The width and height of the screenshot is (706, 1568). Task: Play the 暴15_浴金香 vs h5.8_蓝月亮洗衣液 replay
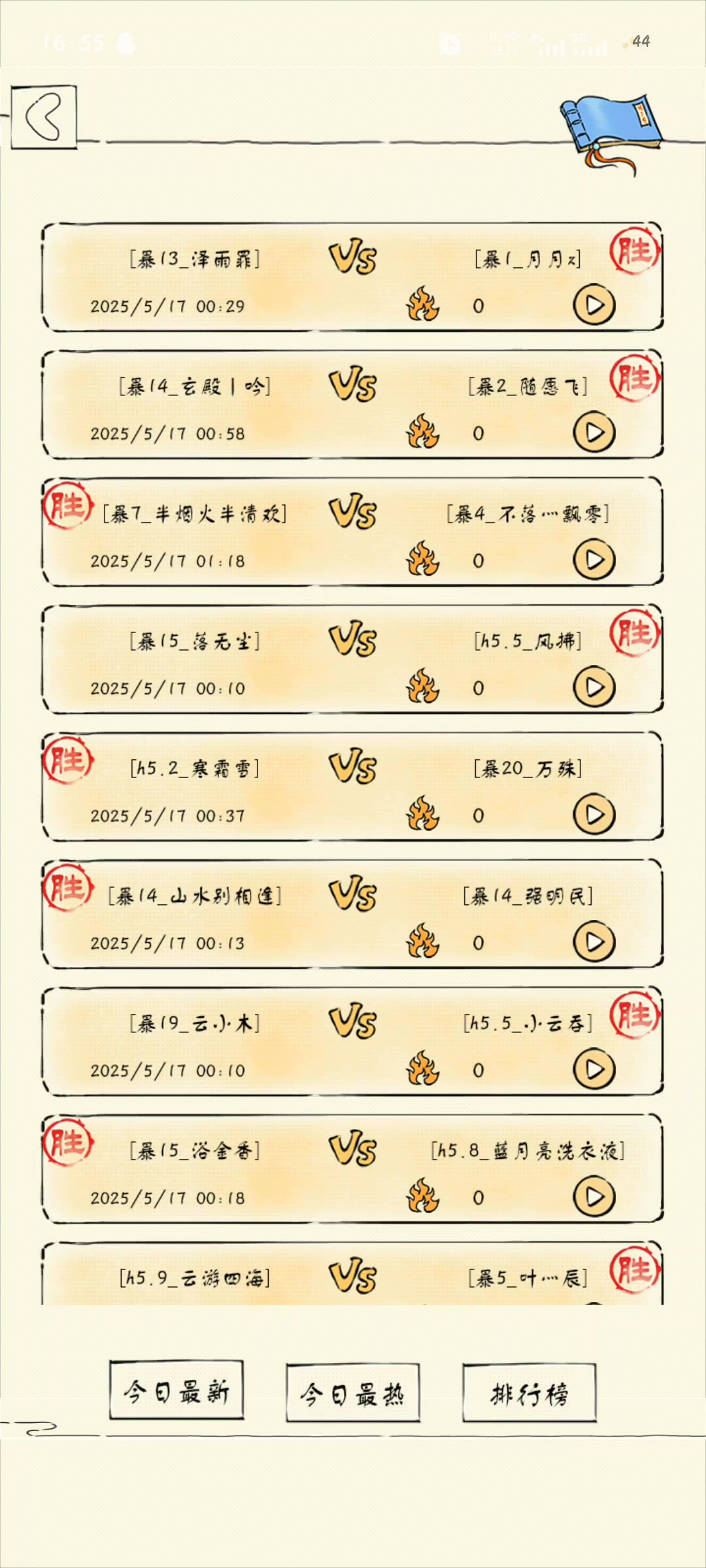click(594, 1197)
